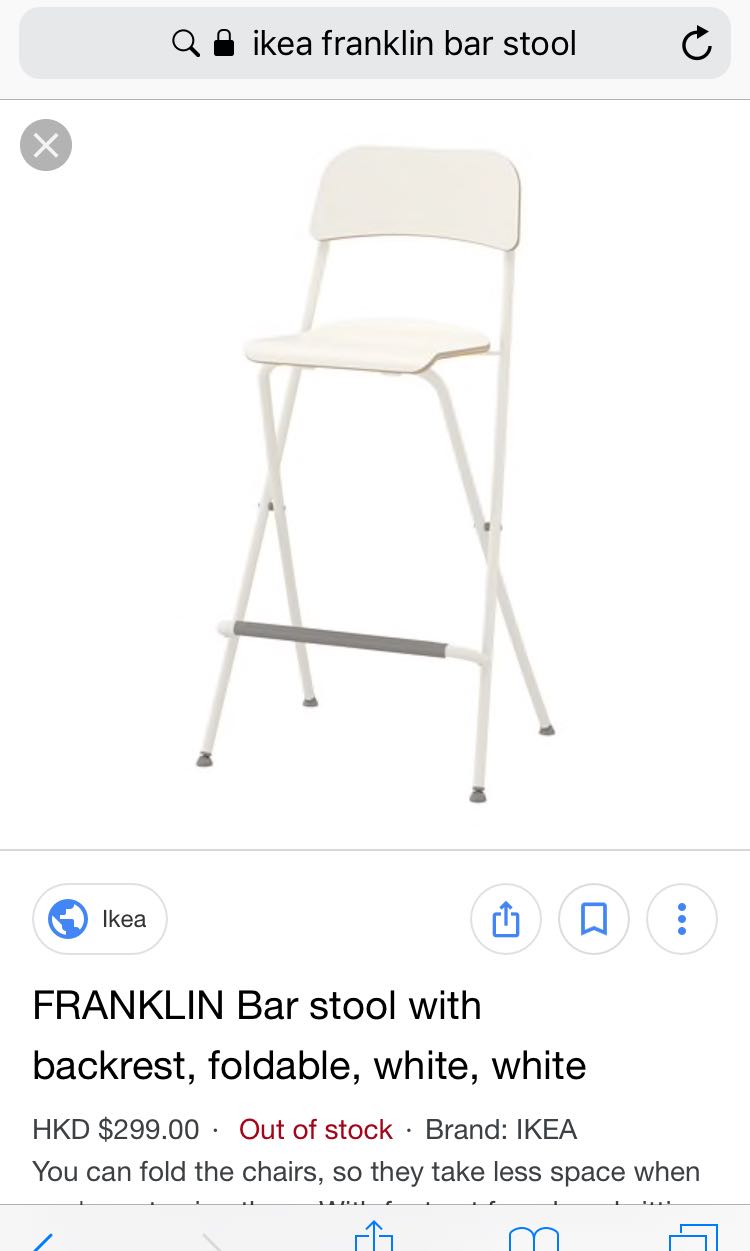
Task: Dismiss the image with the X button
Action: point(45,144)
